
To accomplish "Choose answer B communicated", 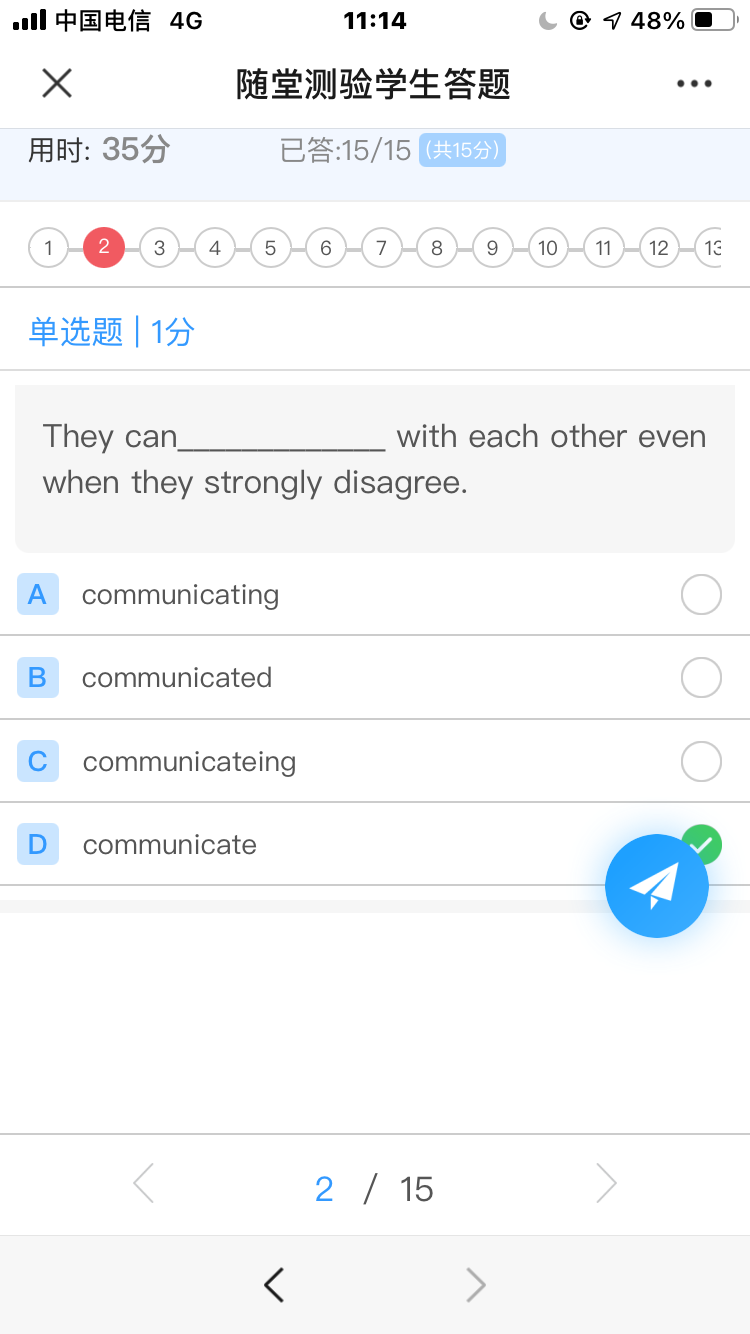I will (375, 677).
